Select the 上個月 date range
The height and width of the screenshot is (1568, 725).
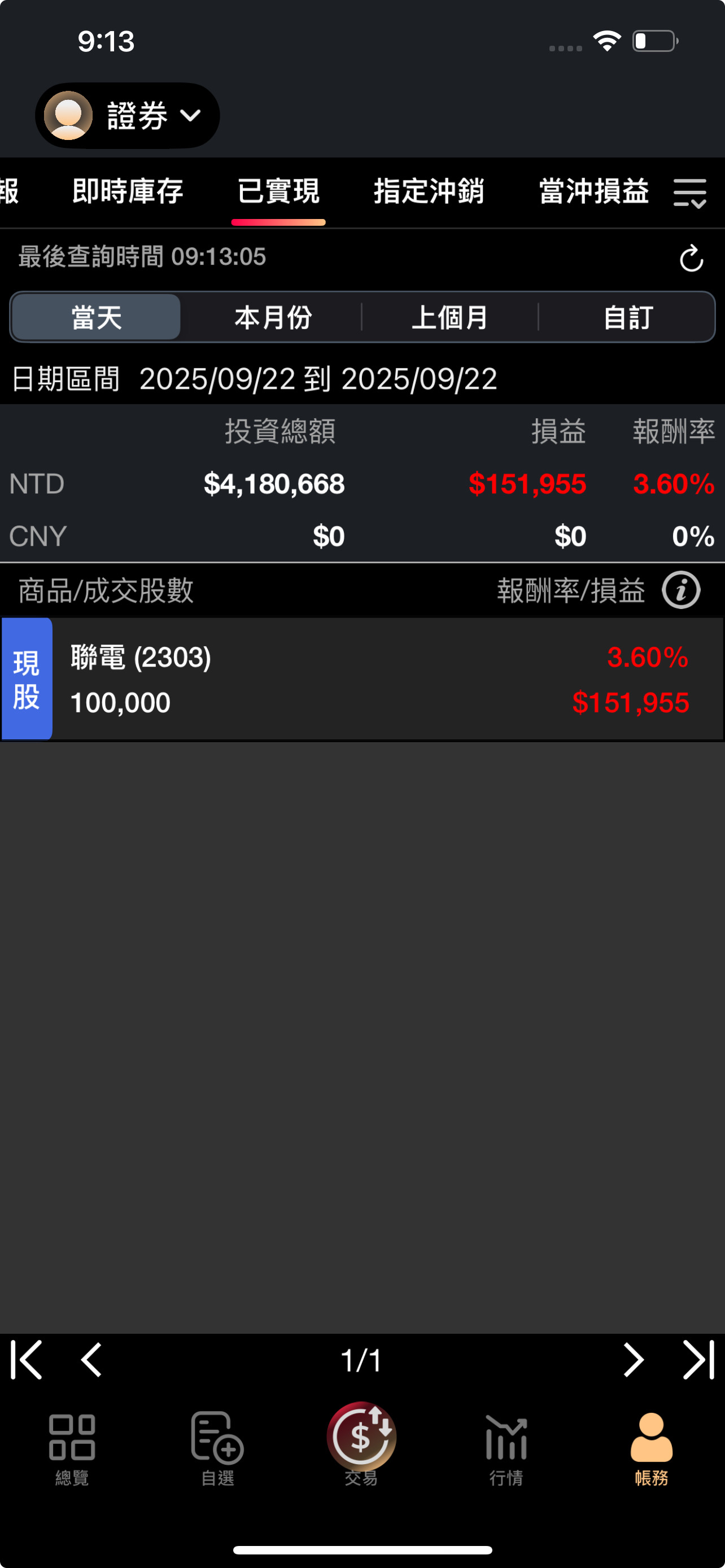[x=450, y=318]
